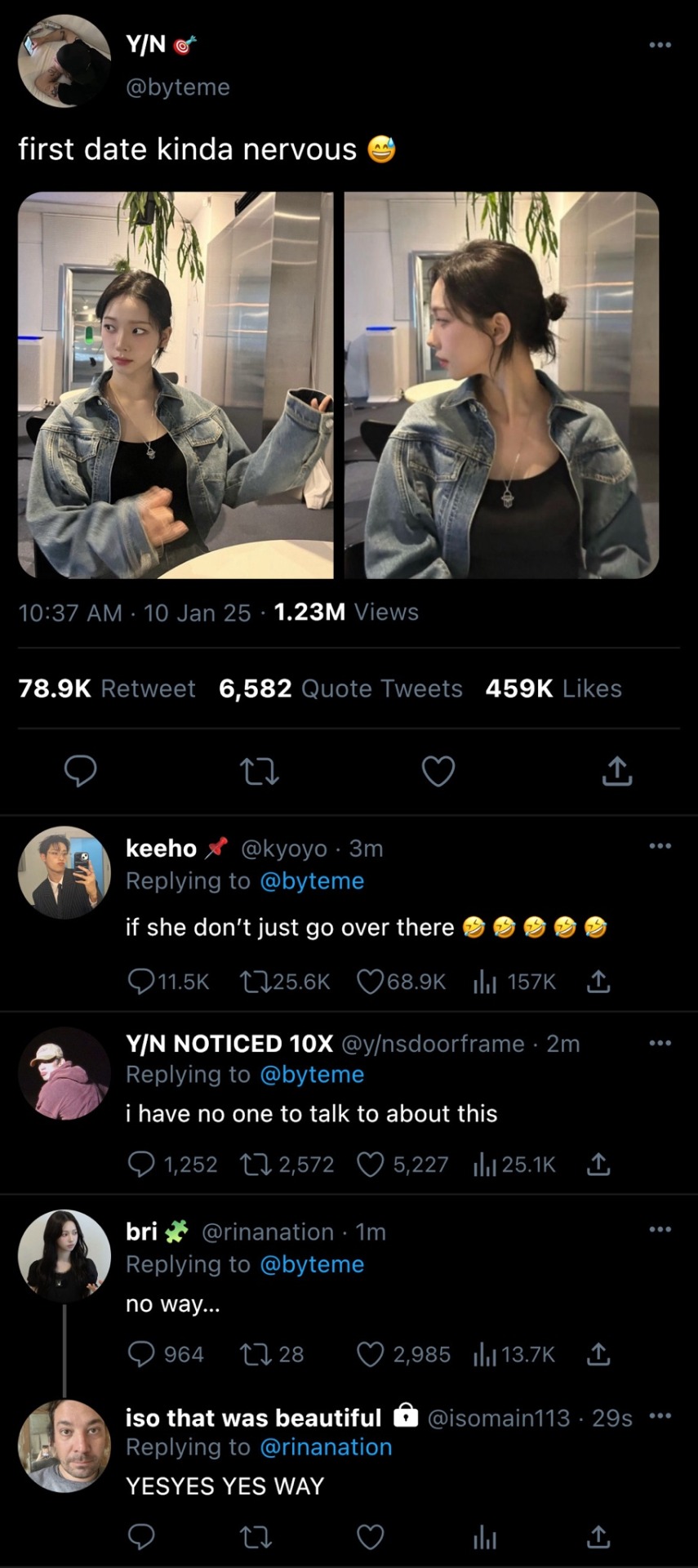Reply to Y/N NOTICED 10X's tweet
Viewport: 698px width, 1568px height.
(x=141, y=1164)
